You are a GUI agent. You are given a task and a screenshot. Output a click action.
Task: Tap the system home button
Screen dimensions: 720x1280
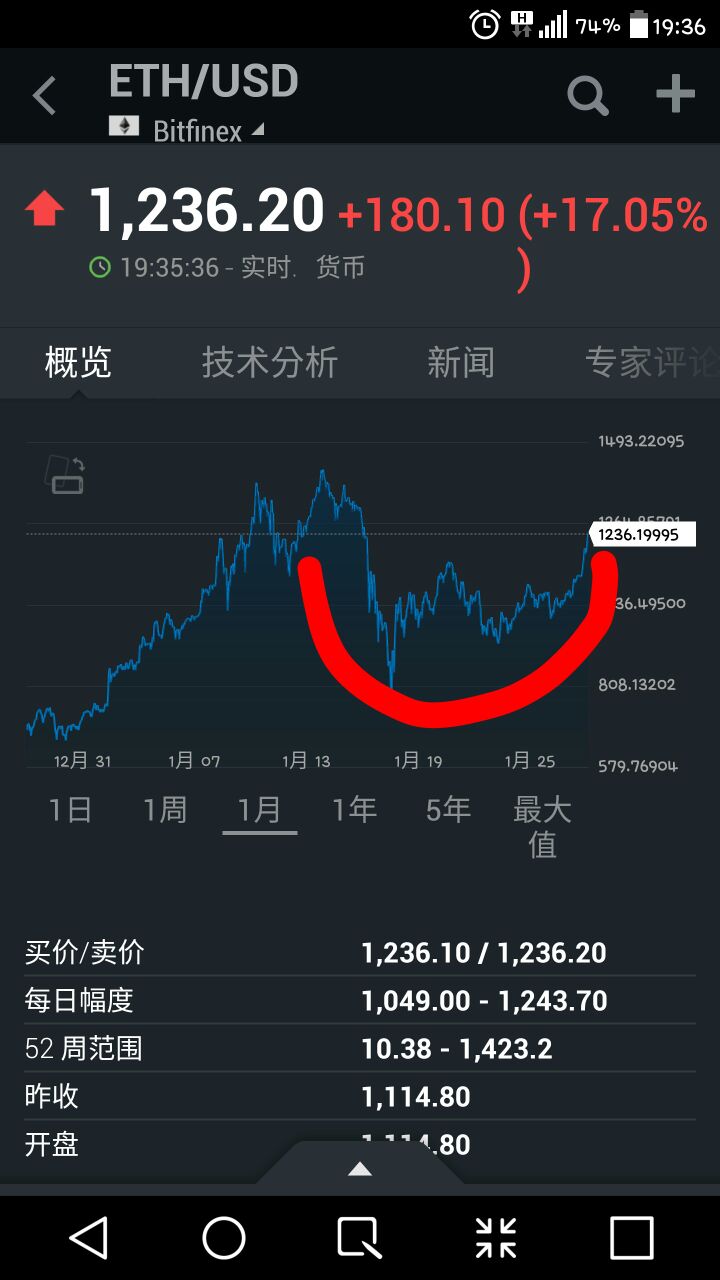[224, 1238]
